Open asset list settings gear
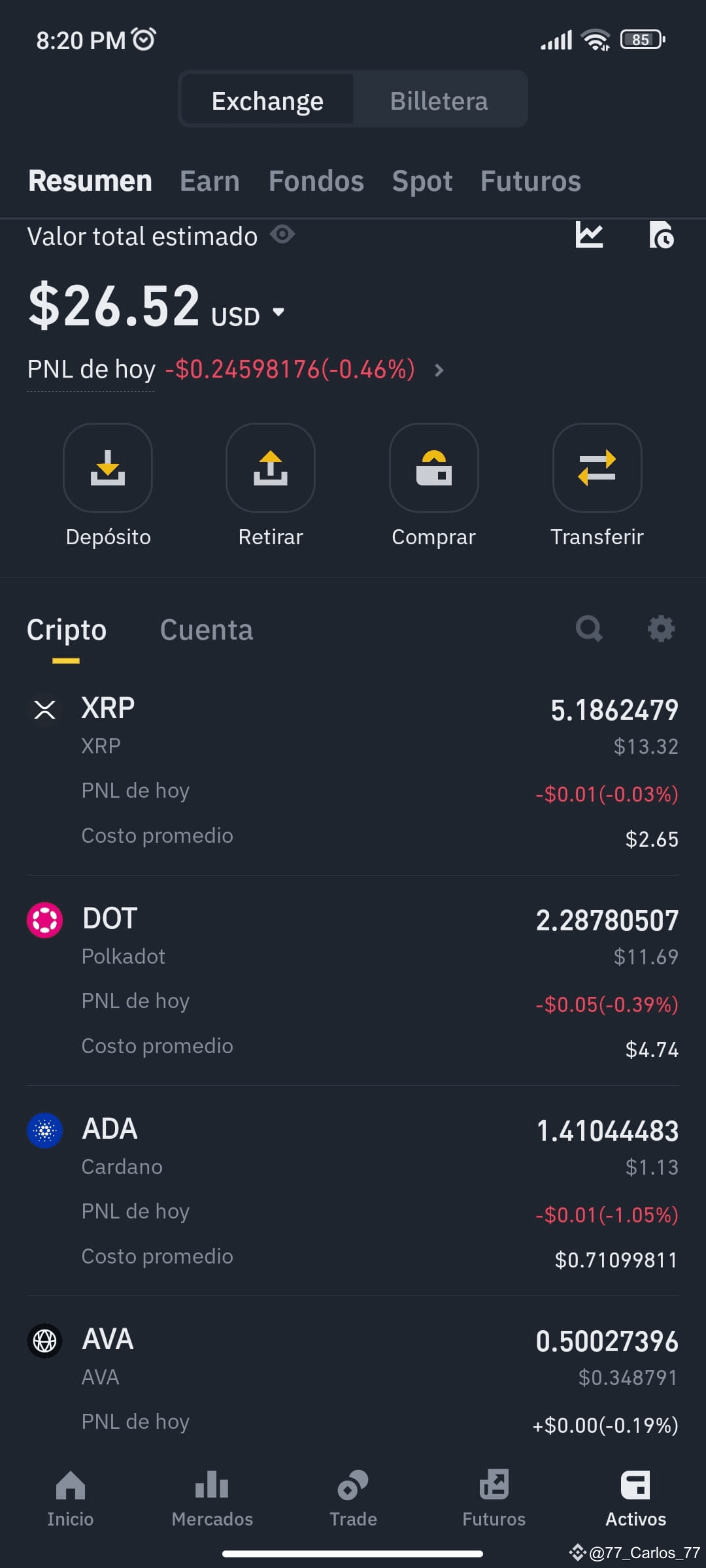Screen dimensions: 706x1568 pyautogui.click(x=661, y=629)
